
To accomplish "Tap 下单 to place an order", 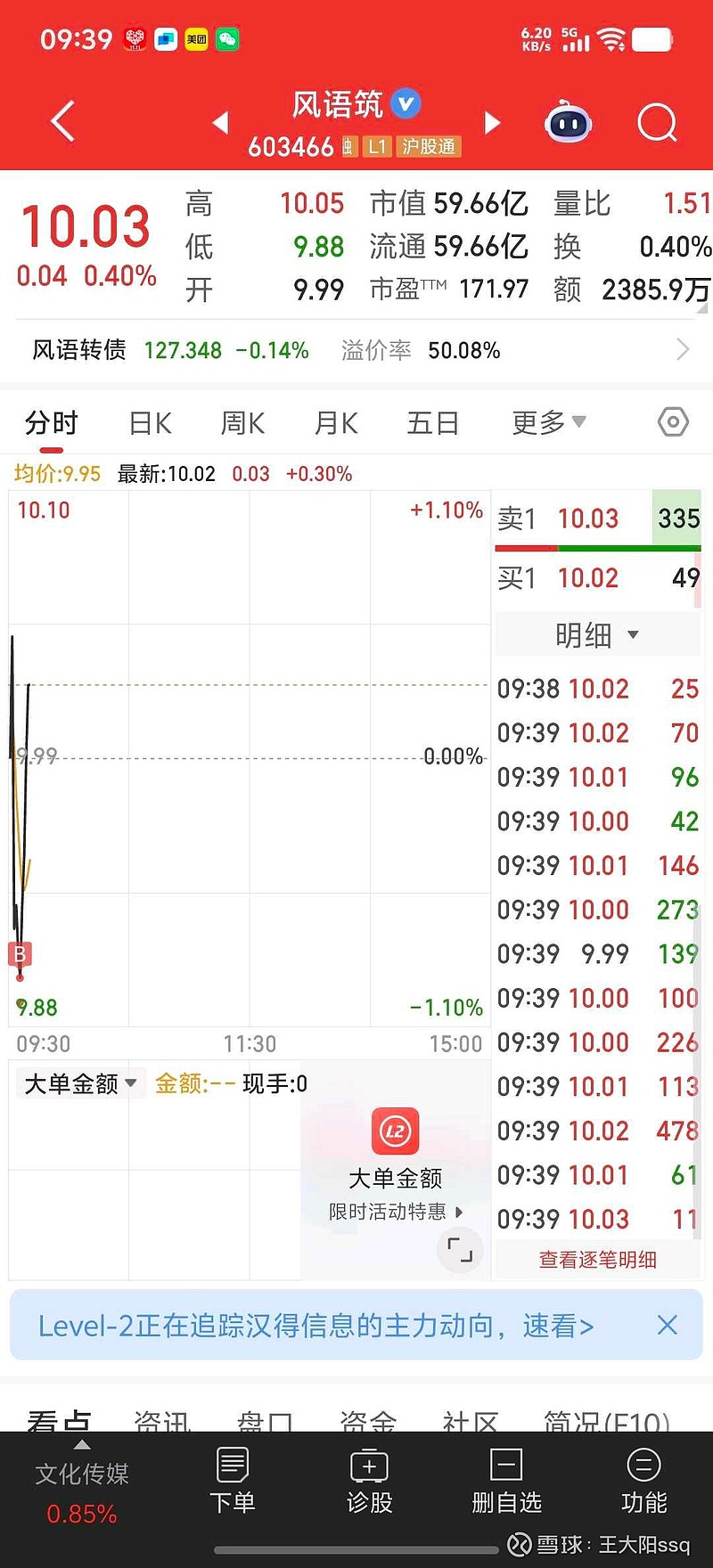I will pyautogui.click(x=232, y=1481).
